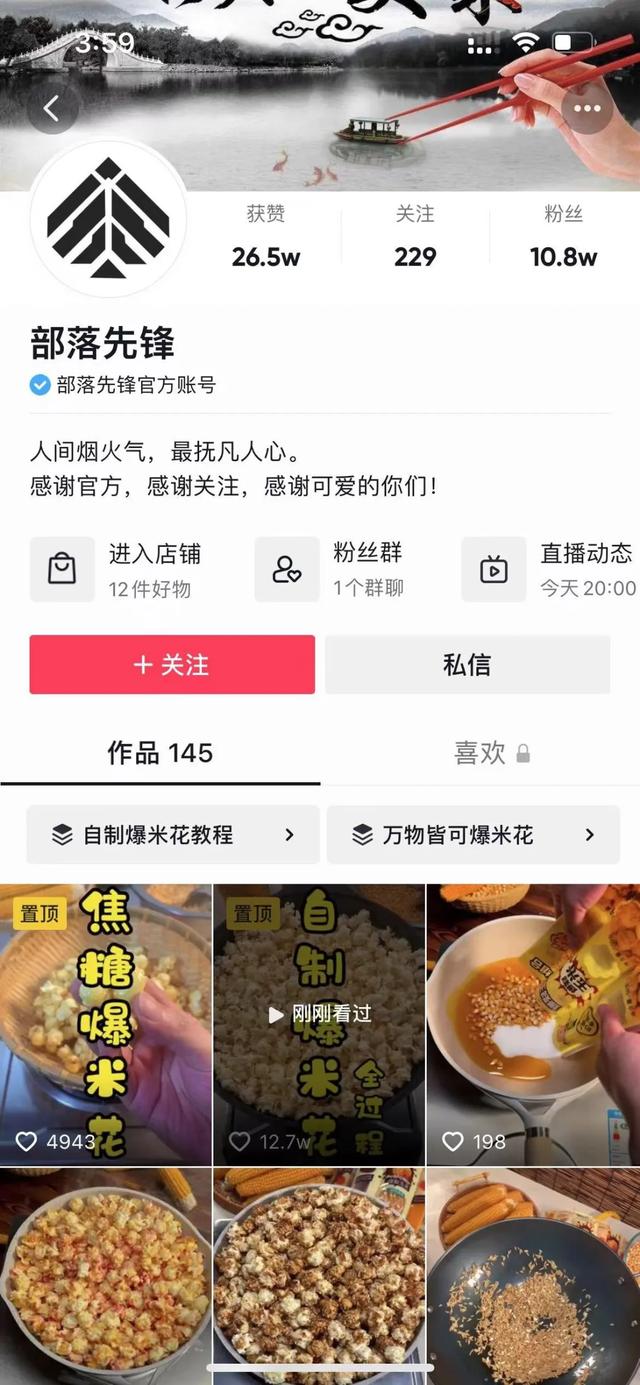The image size is (640, 1385).
Task: Switch to the 作品 145 tab
Action: coord(160,753)
